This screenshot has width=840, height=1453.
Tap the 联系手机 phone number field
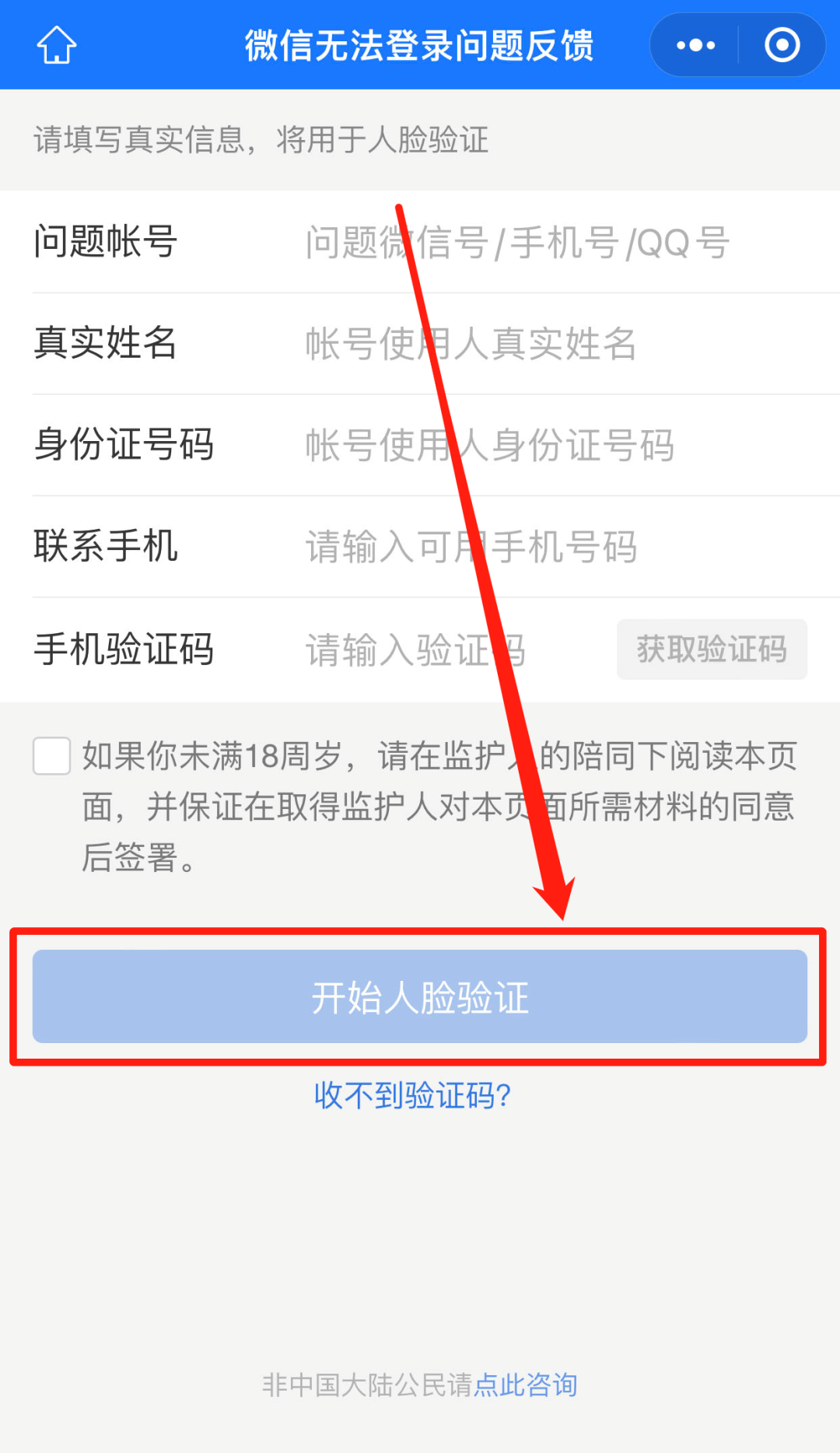tap(544, 547)
